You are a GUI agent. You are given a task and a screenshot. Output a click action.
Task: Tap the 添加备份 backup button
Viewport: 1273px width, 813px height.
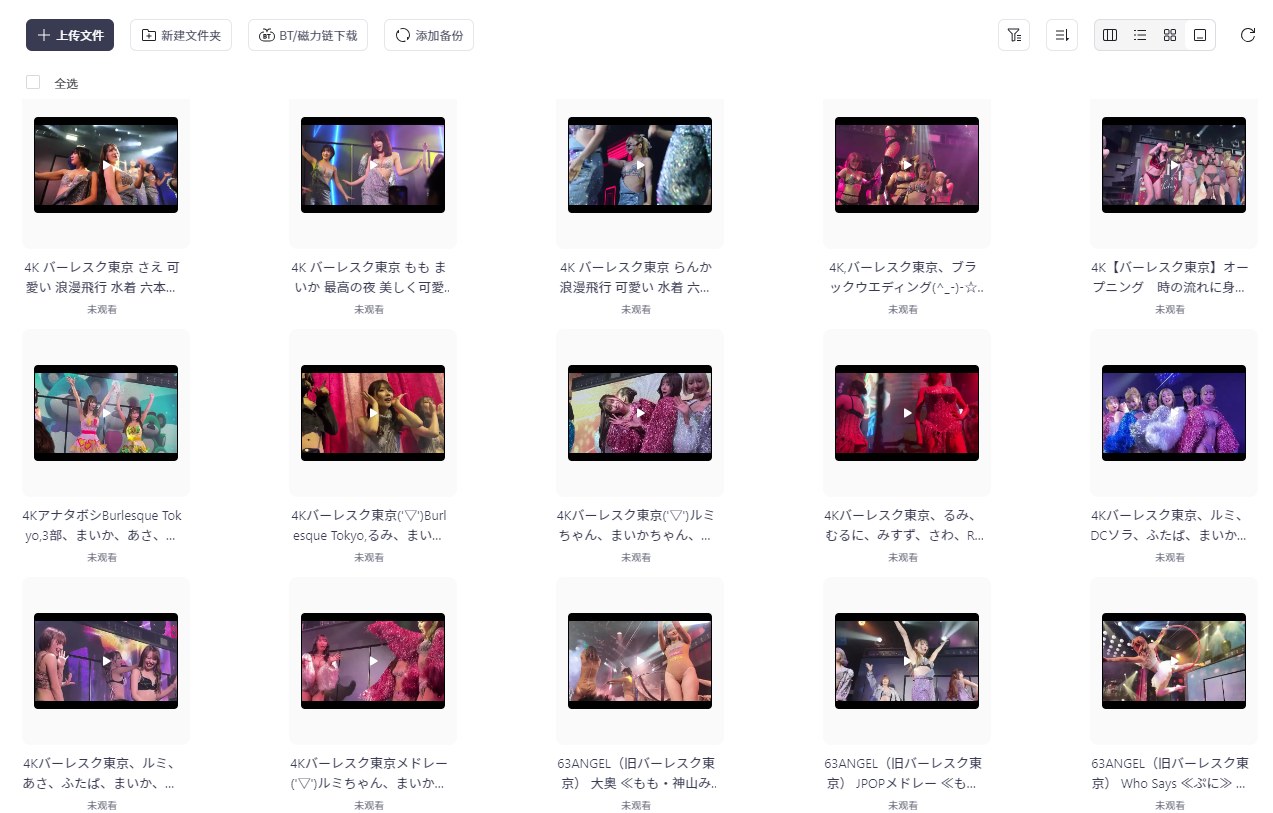coord(429,35)
